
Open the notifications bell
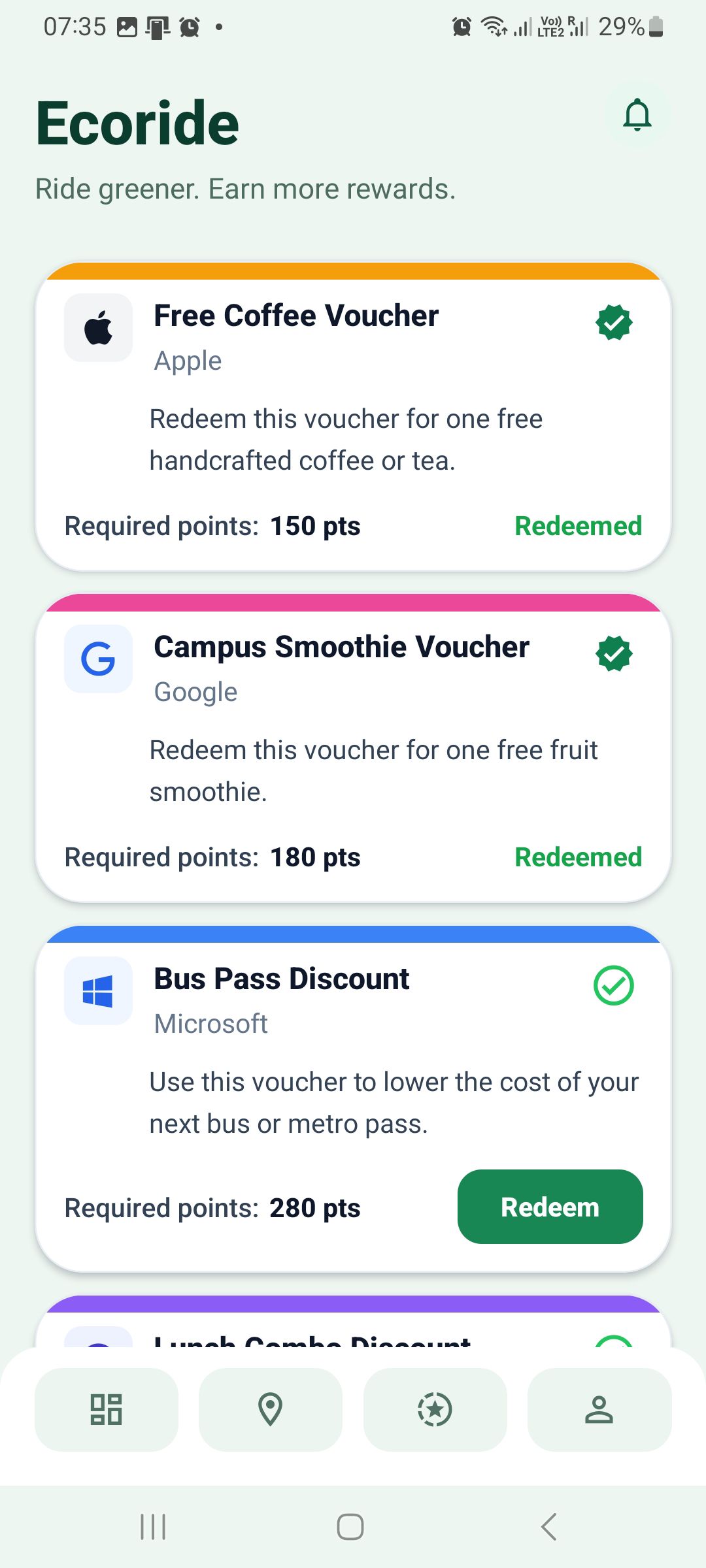[637, 116]
